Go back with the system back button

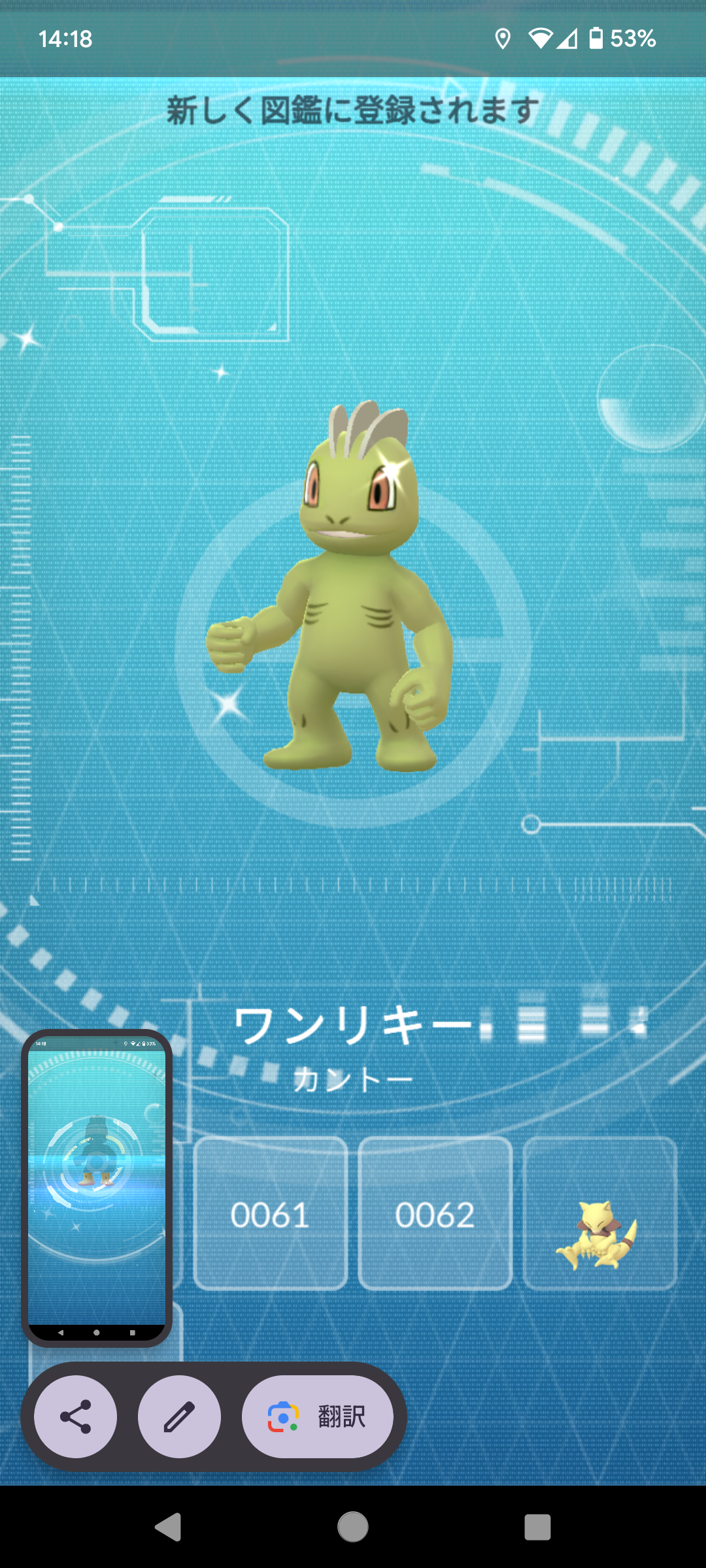[168, 1527]
